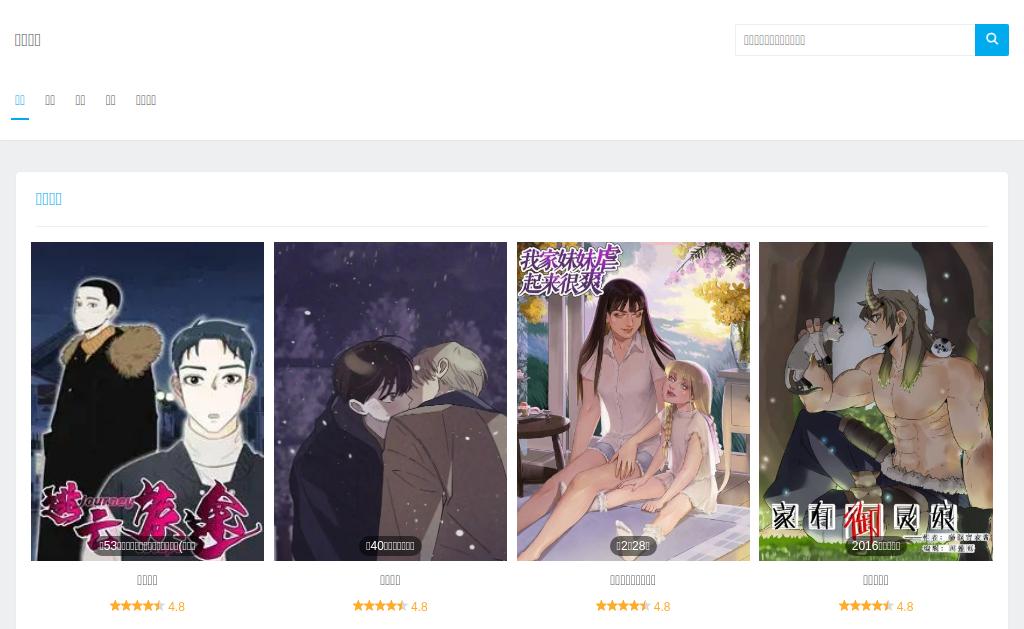
Task: Select the highlighted first navigation tab
Action: pyautogui.click(x=20, y=100)
